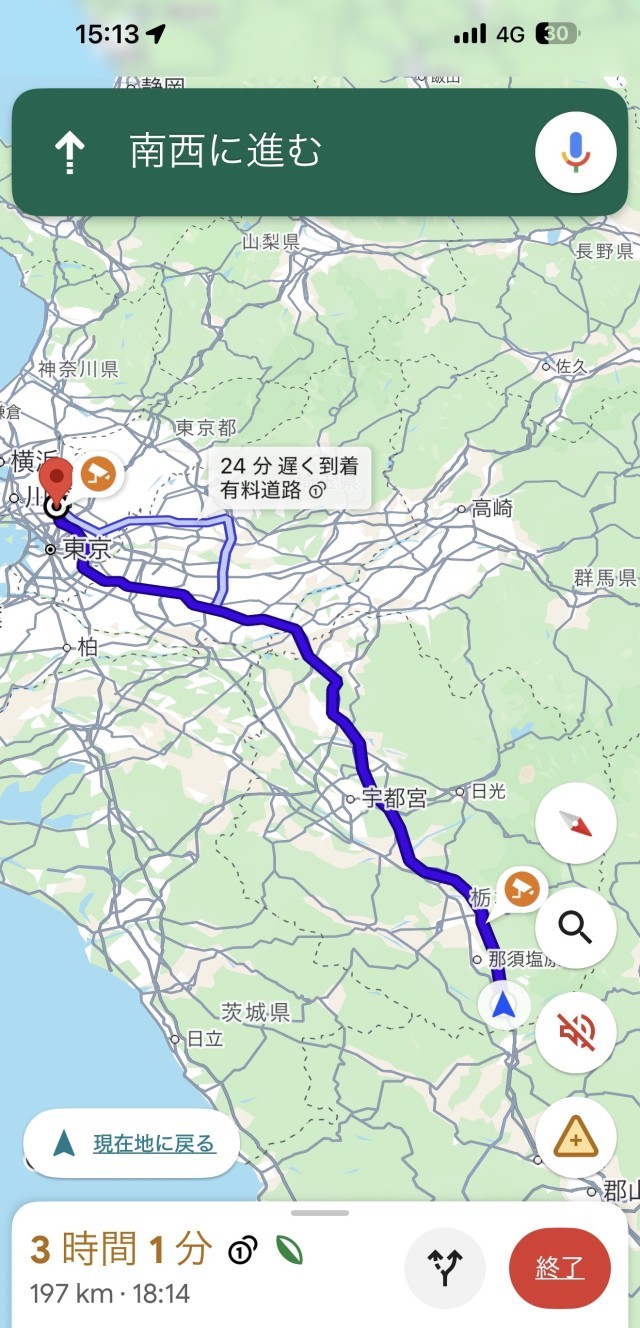The width and height of the screenshot is (640, 1328).
Task: Unmute the voice guidance sound
Action: pyautogui.click(x=576, y=1032)
